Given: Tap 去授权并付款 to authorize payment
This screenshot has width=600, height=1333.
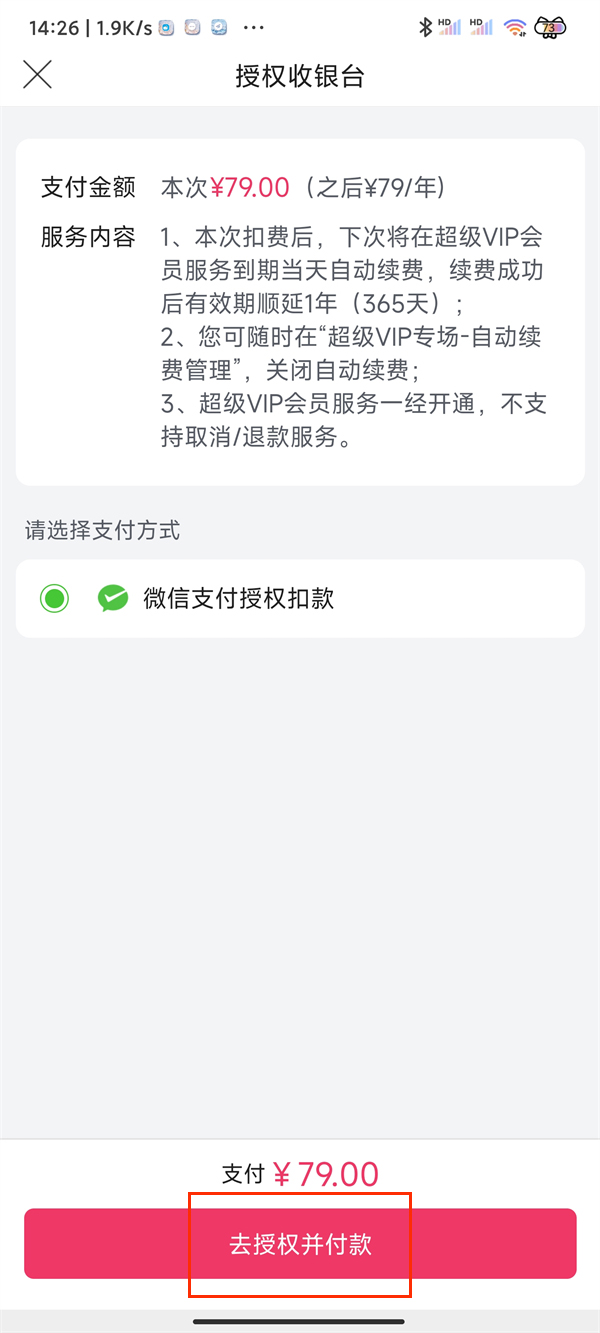Looking at the screenshot, I should coord(300,1244).
